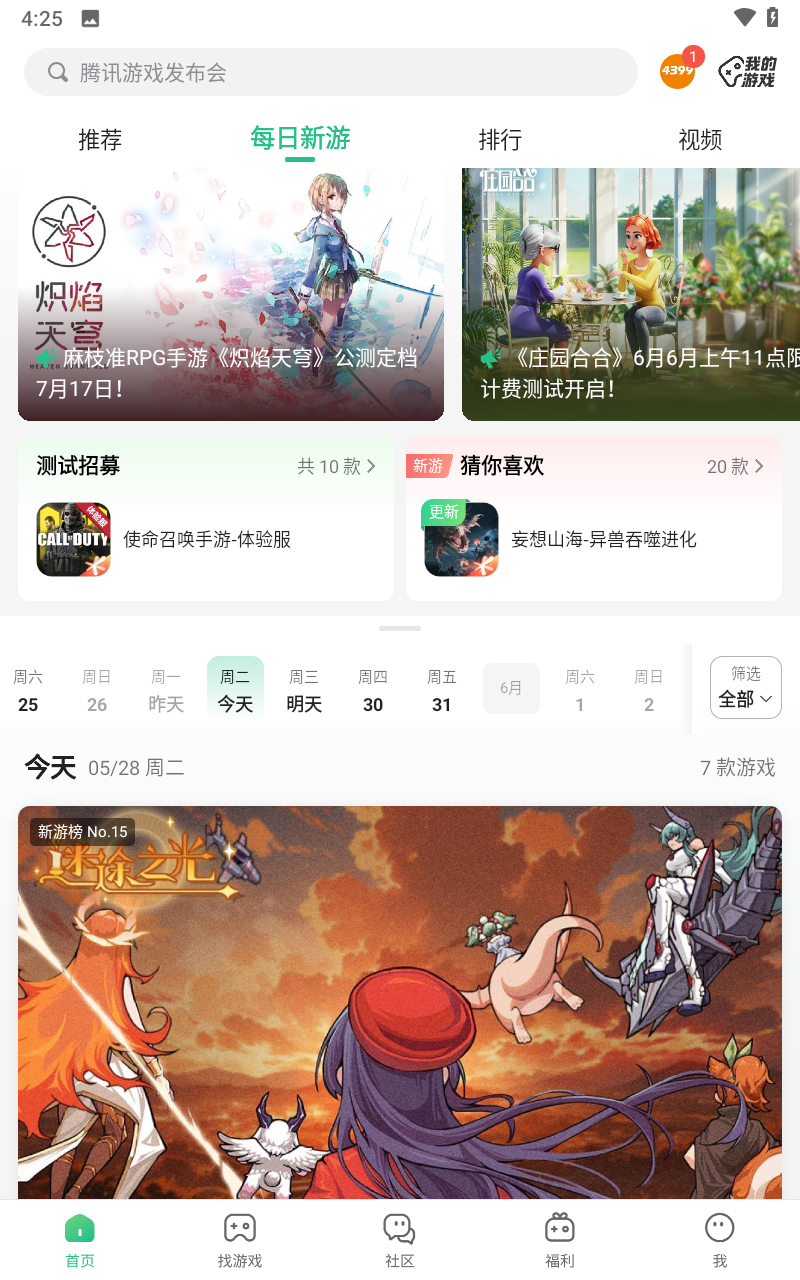
Task: Open 我的游戏 icon
Action: pos(748,71)
